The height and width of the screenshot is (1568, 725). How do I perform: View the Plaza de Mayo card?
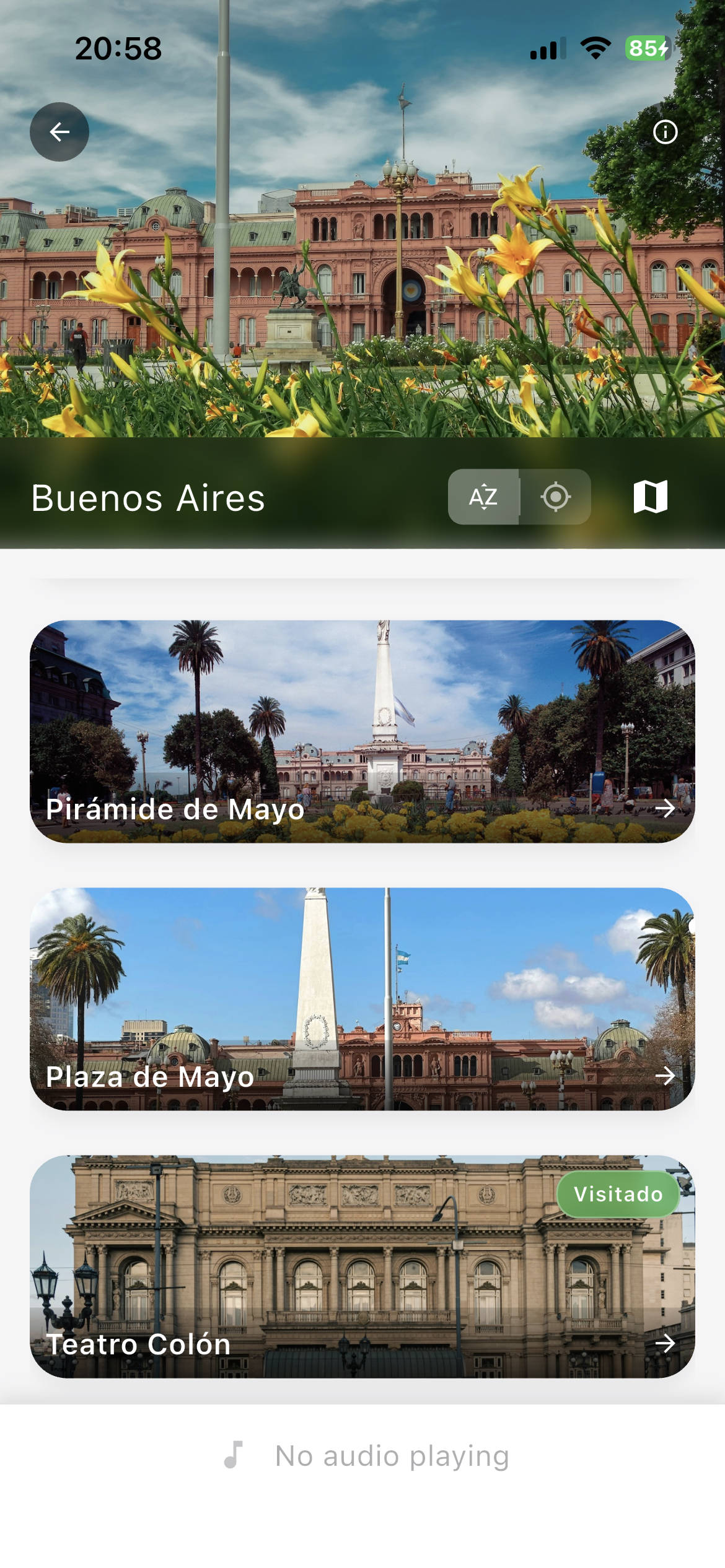click(x=362, y=999)
